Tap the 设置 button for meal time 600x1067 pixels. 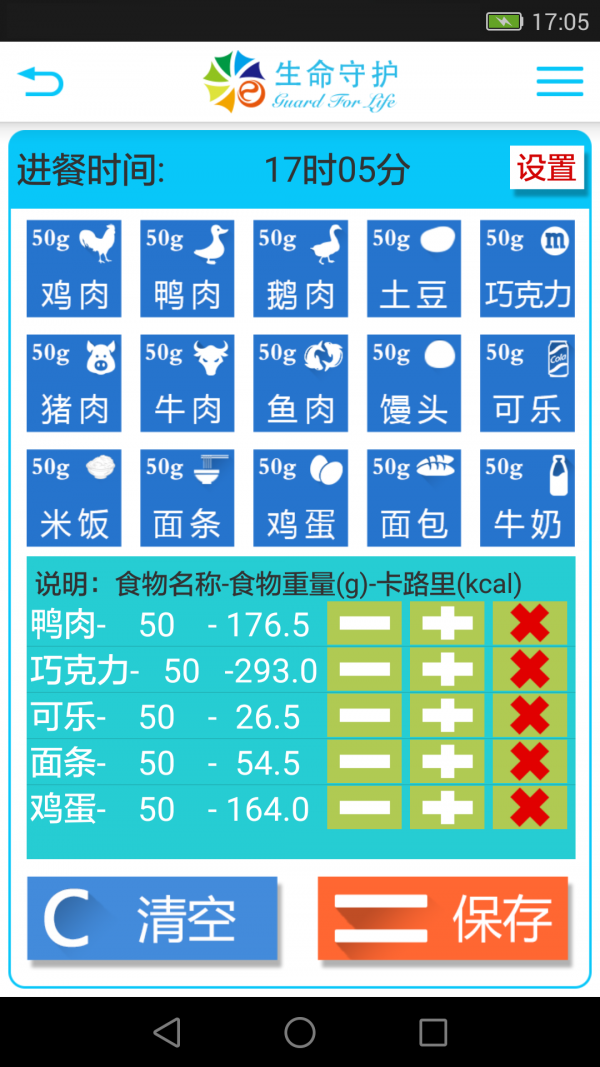click(546, 168)
